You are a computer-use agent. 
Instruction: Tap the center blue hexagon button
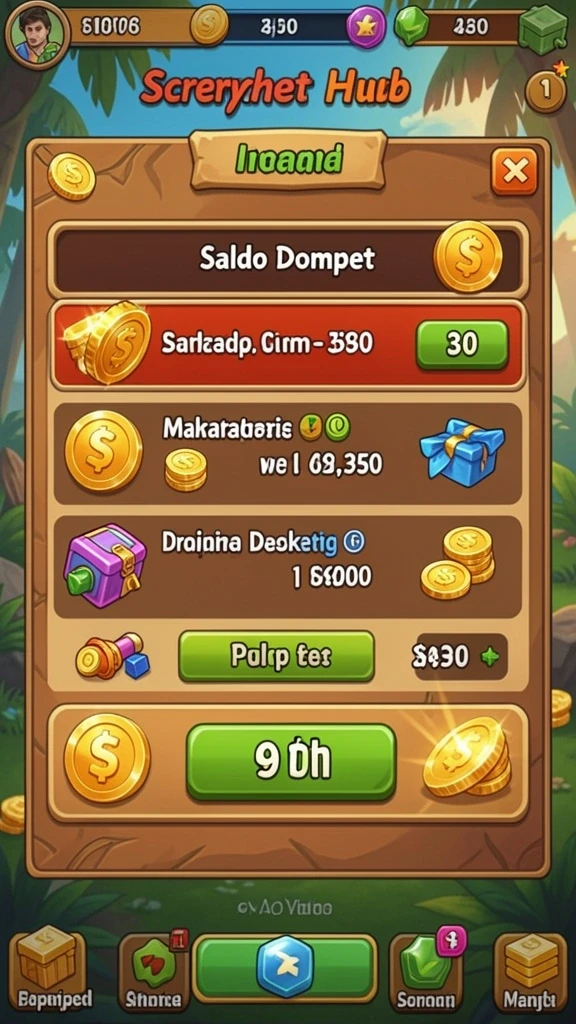[x=285, y=967]
